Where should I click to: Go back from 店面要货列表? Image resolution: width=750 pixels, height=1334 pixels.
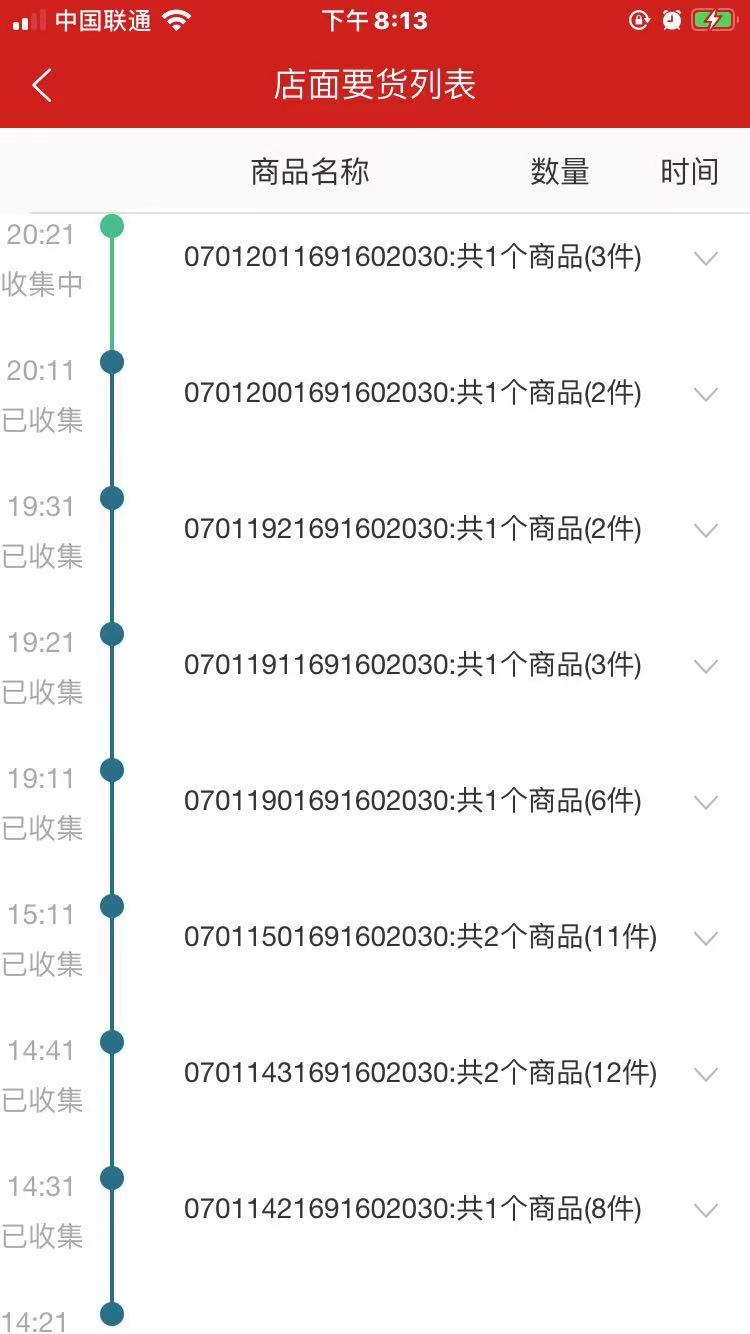(42, 86)
